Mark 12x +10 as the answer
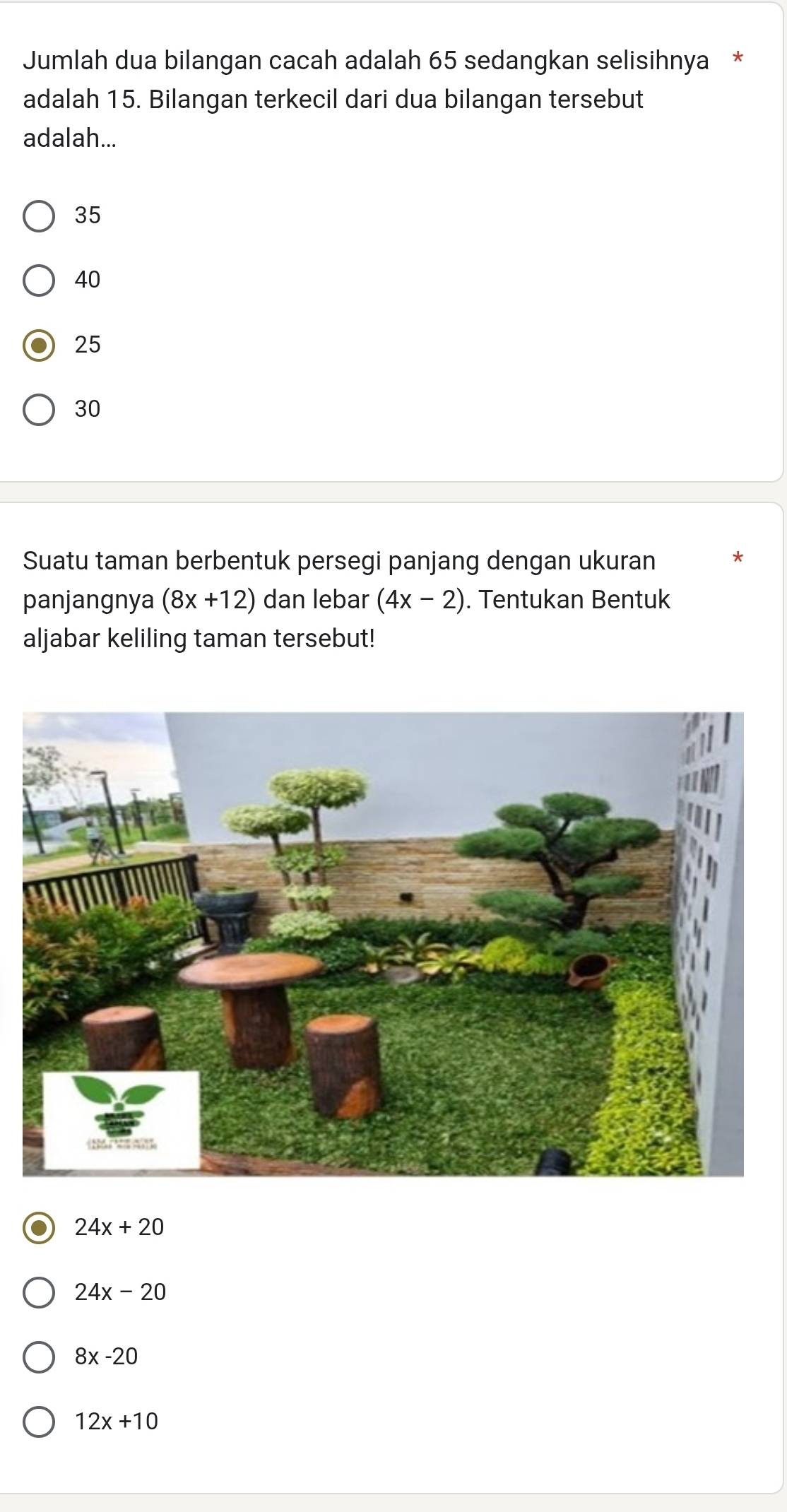The width and height of the screenshot is (787, 1512). tap(39, 1422)
